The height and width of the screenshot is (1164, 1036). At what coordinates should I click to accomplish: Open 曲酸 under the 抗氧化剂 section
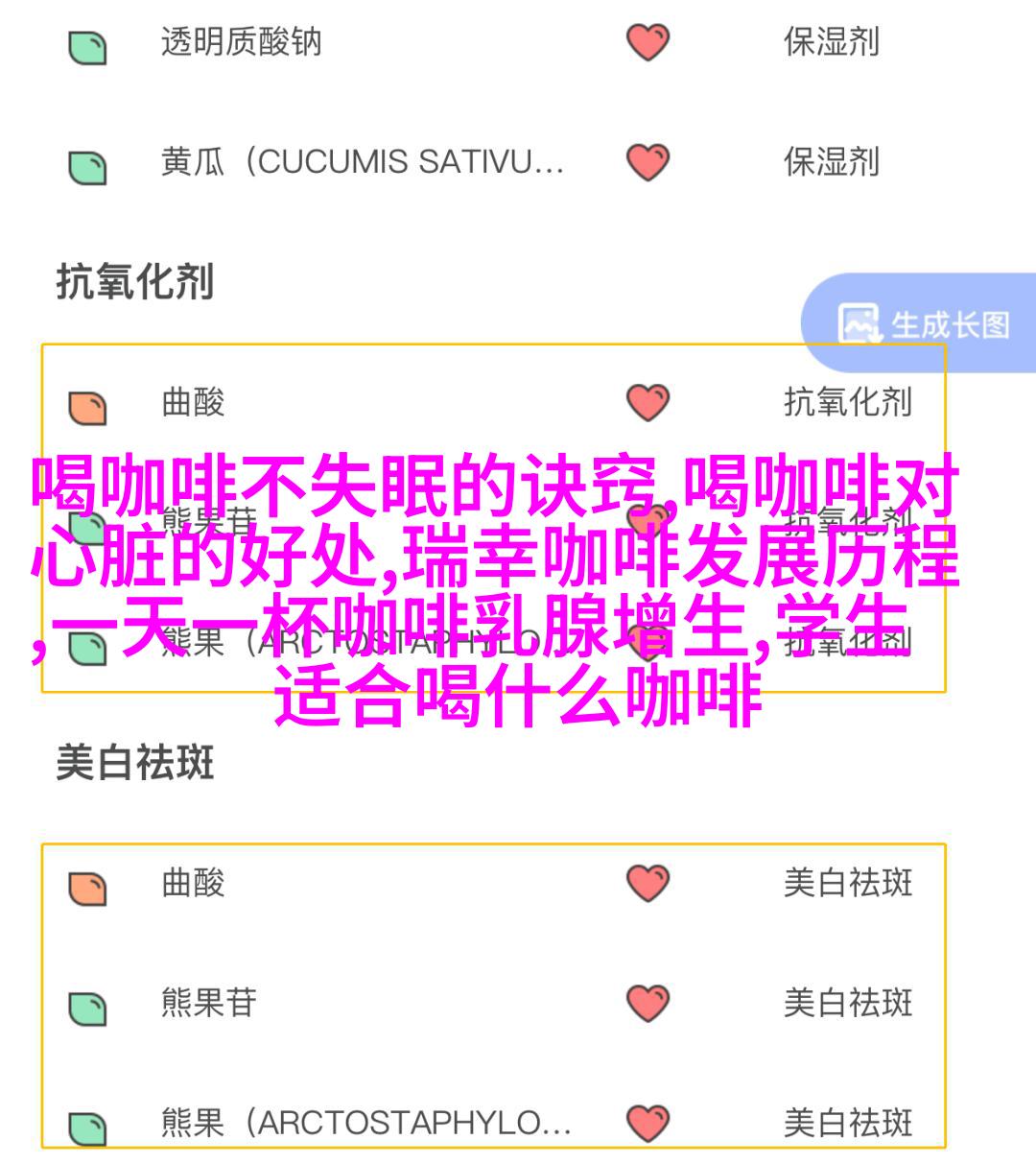[x=193, y=402]
